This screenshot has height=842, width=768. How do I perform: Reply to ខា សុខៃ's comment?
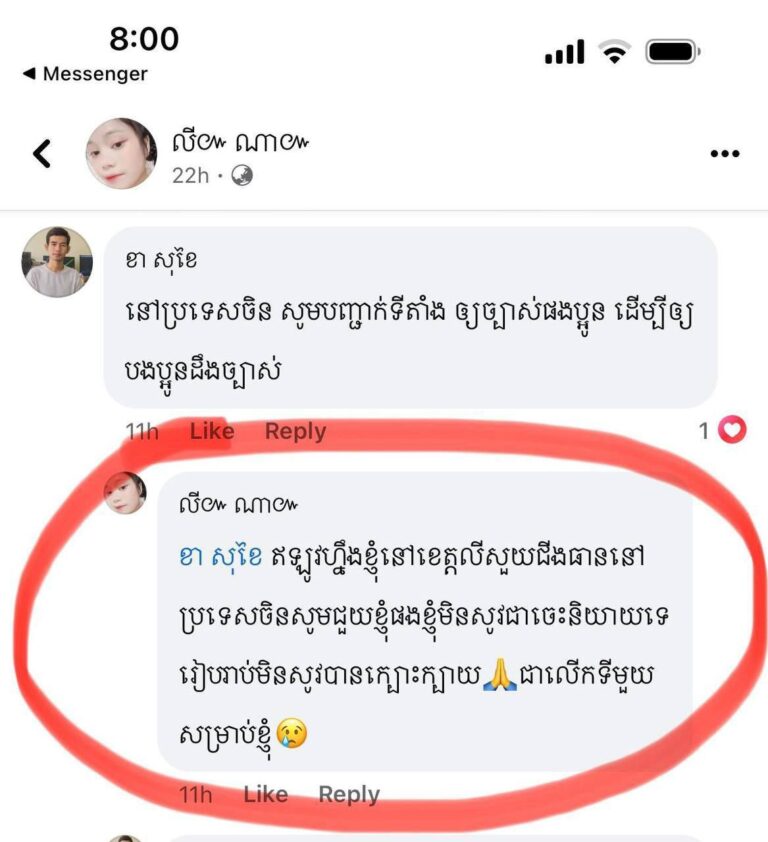[295, 431]
